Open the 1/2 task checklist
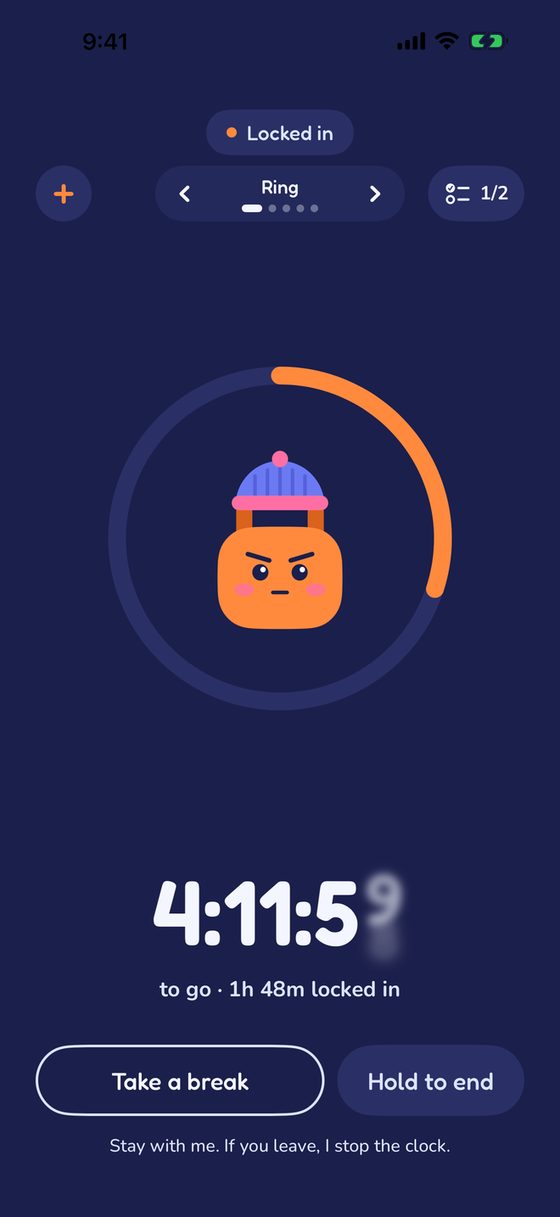The height and width of the screenshot is (1217, 560). click(476, 193)
